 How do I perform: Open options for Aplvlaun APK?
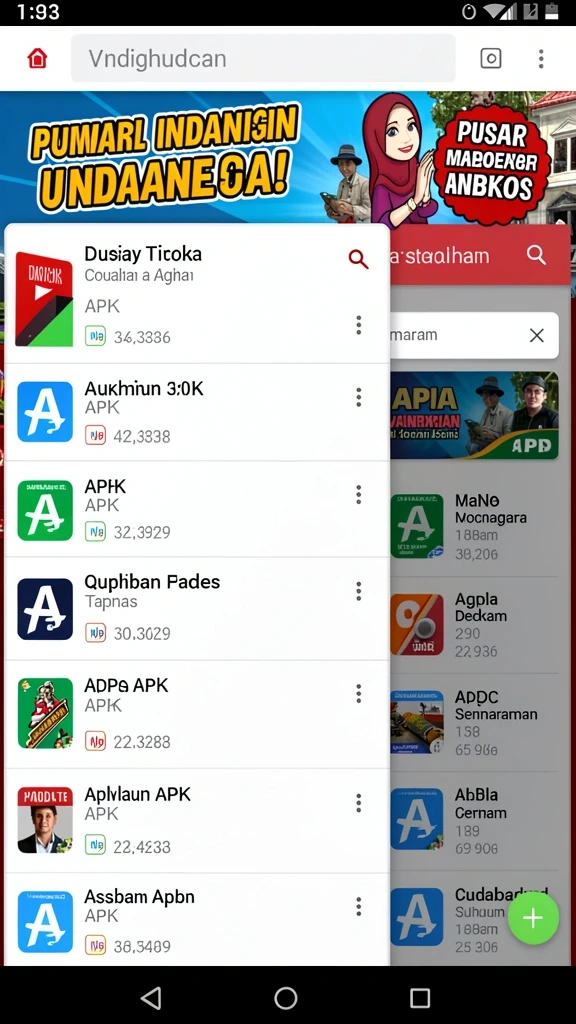[x=359, y=803]
